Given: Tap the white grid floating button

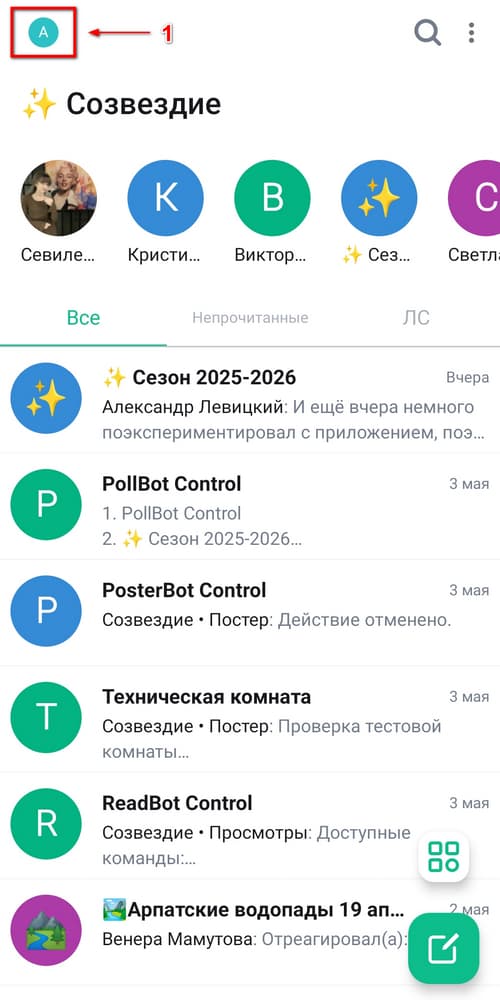Looking at the screenshot, I should 444,857.
